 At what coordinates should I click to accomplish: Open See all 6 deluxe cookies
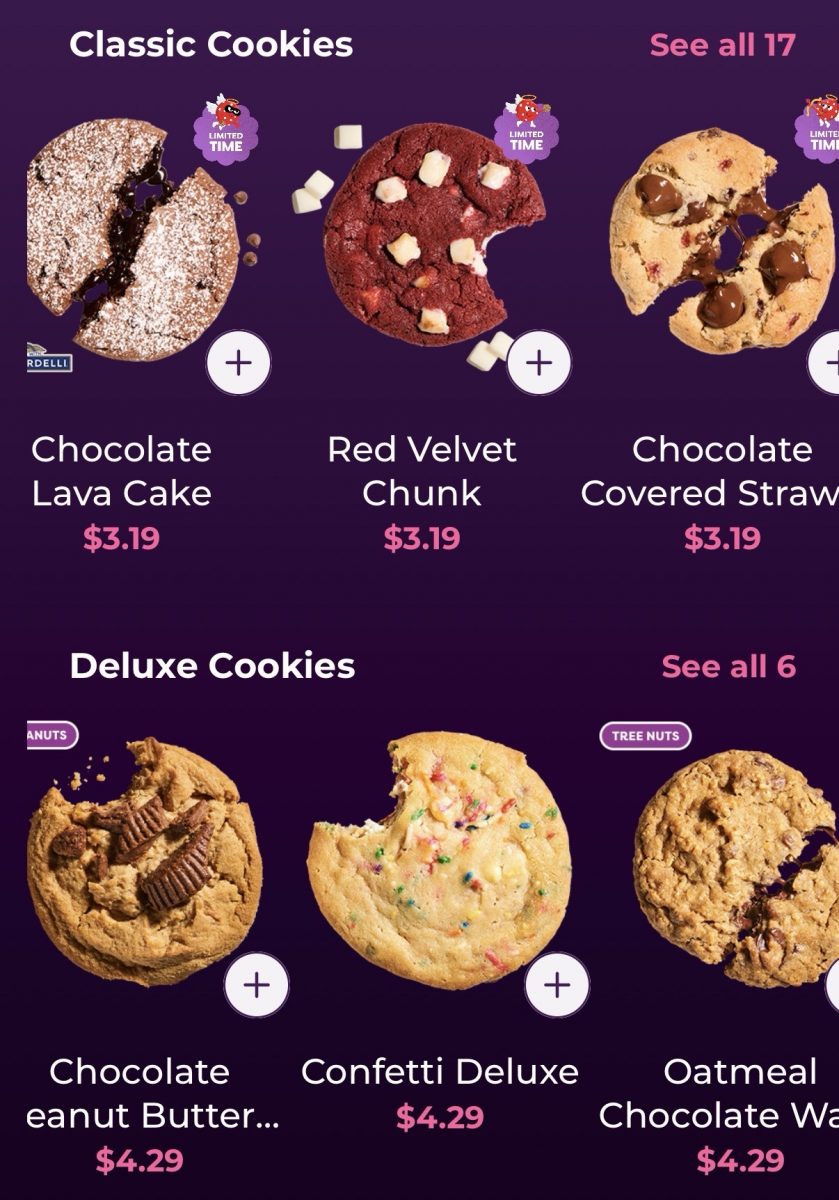click(x=728, y=666)
